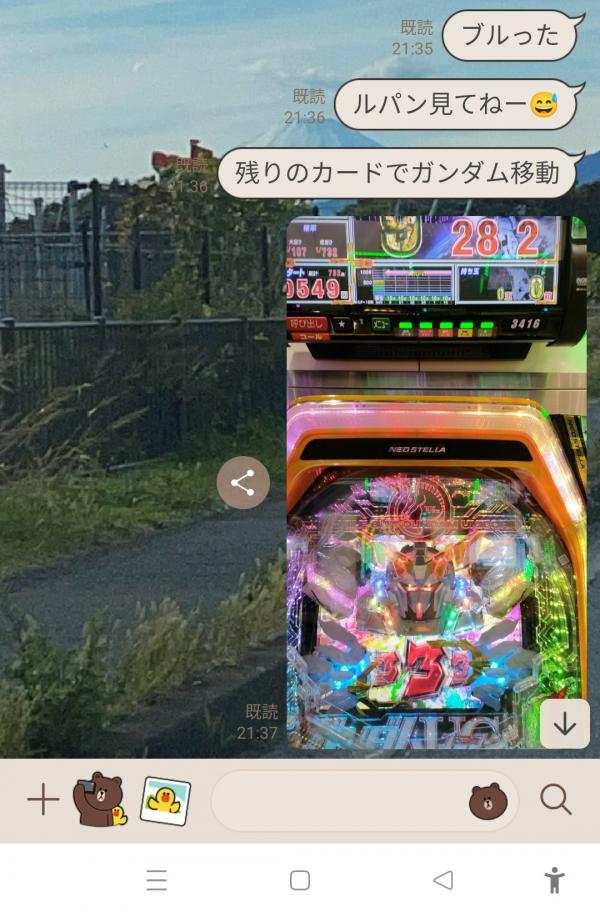Tap the magnifier icon beside the input
This screenshot has height=917, width=600.
tap(556, 800)
